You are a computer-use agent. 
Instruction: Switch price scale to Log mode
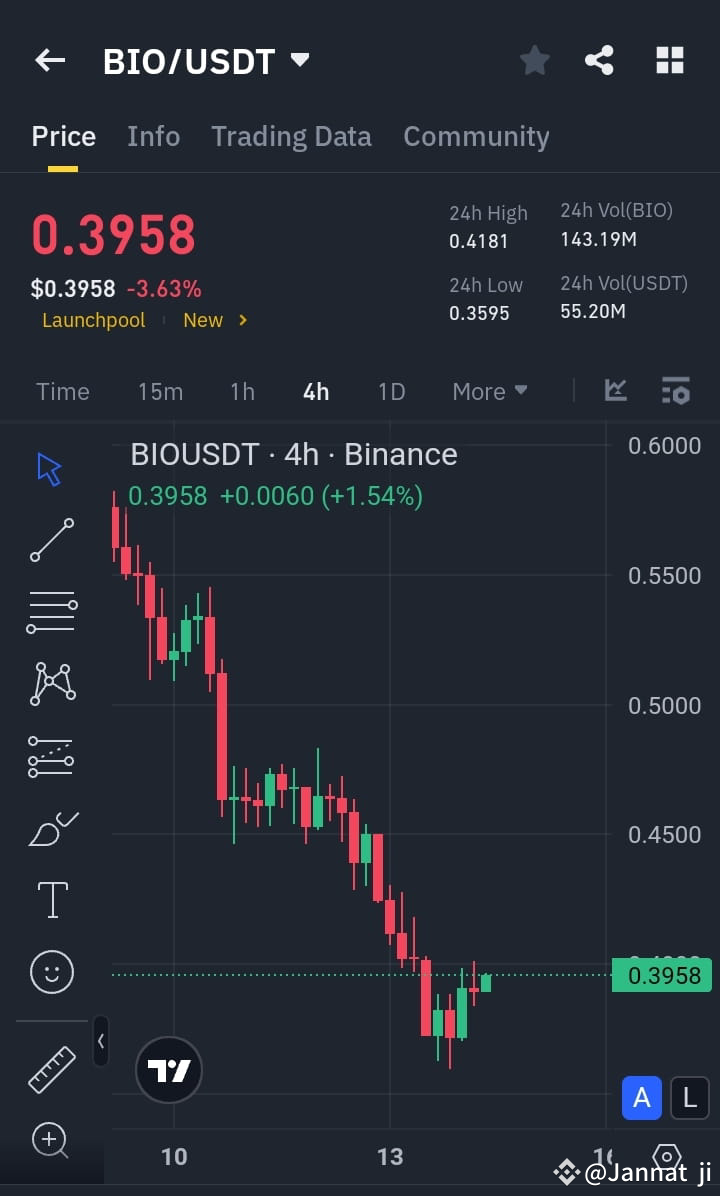click(689, 1097)
